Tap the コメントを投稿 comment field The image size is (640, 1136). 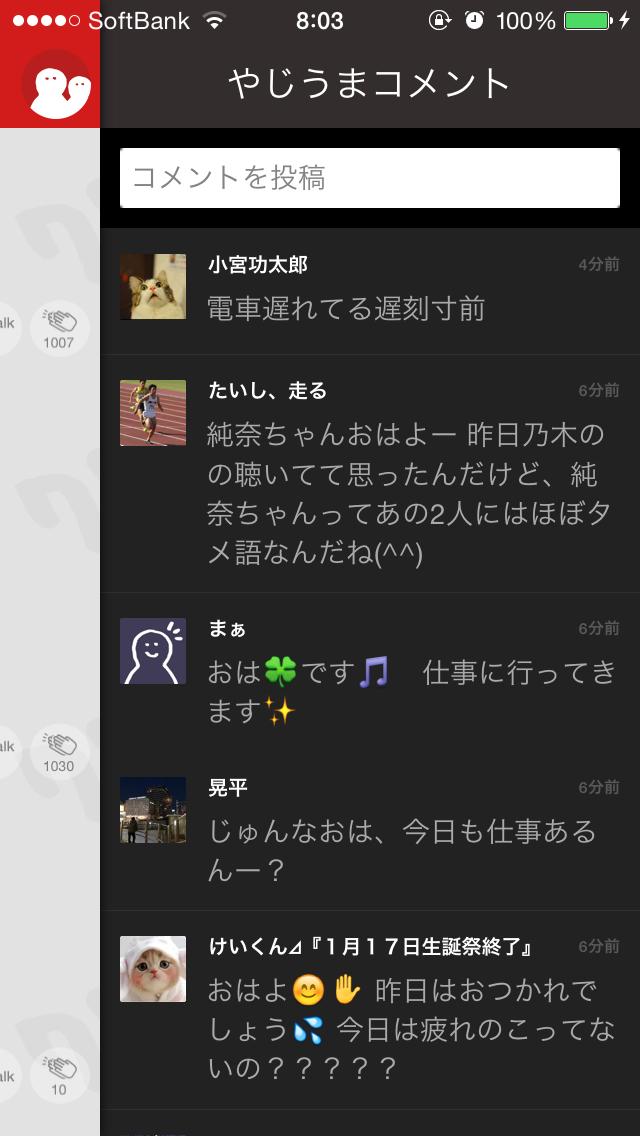(369, 178)
